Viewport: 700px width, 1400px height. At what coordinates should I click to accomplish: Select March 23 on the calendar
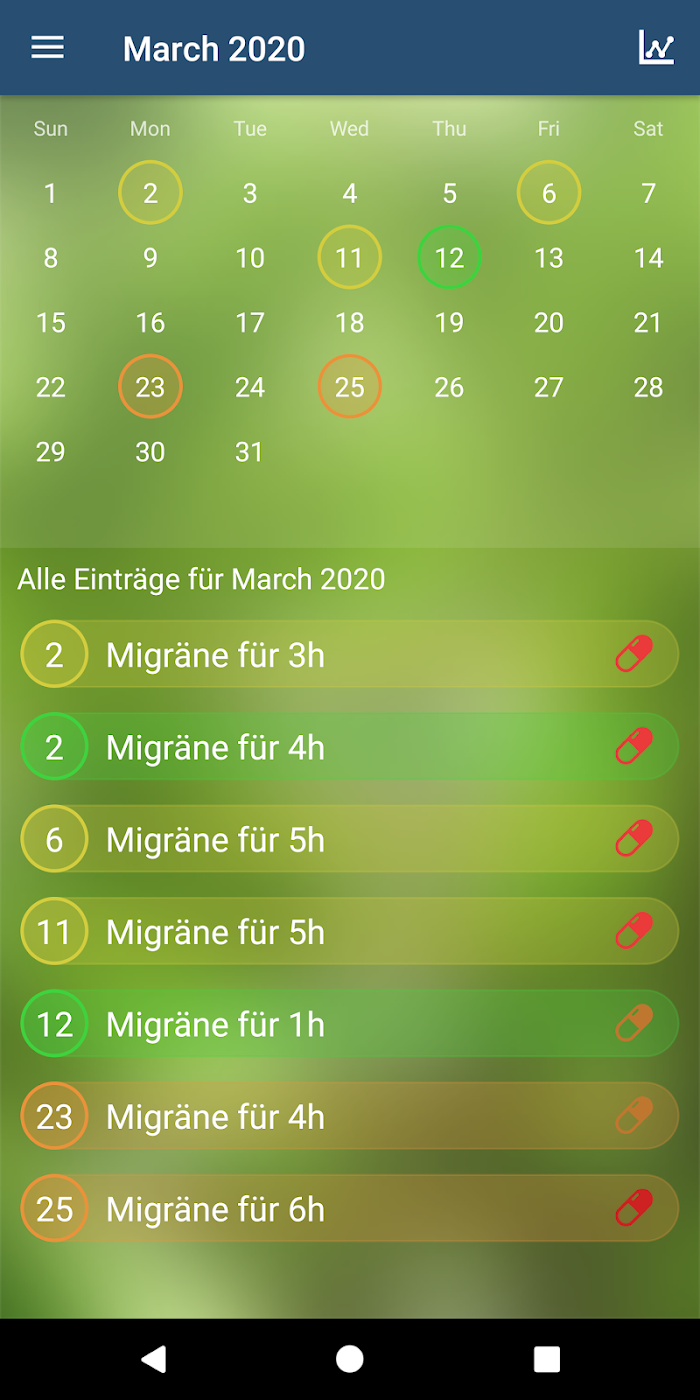[150, 387]
